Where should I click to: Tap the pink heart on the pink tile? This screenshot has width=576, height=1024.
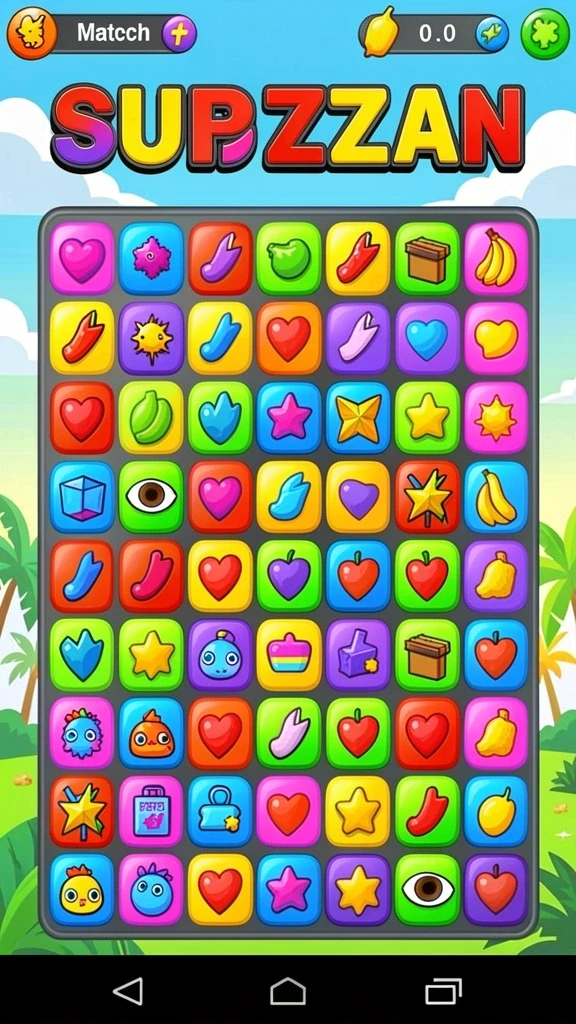click(82, 259)
